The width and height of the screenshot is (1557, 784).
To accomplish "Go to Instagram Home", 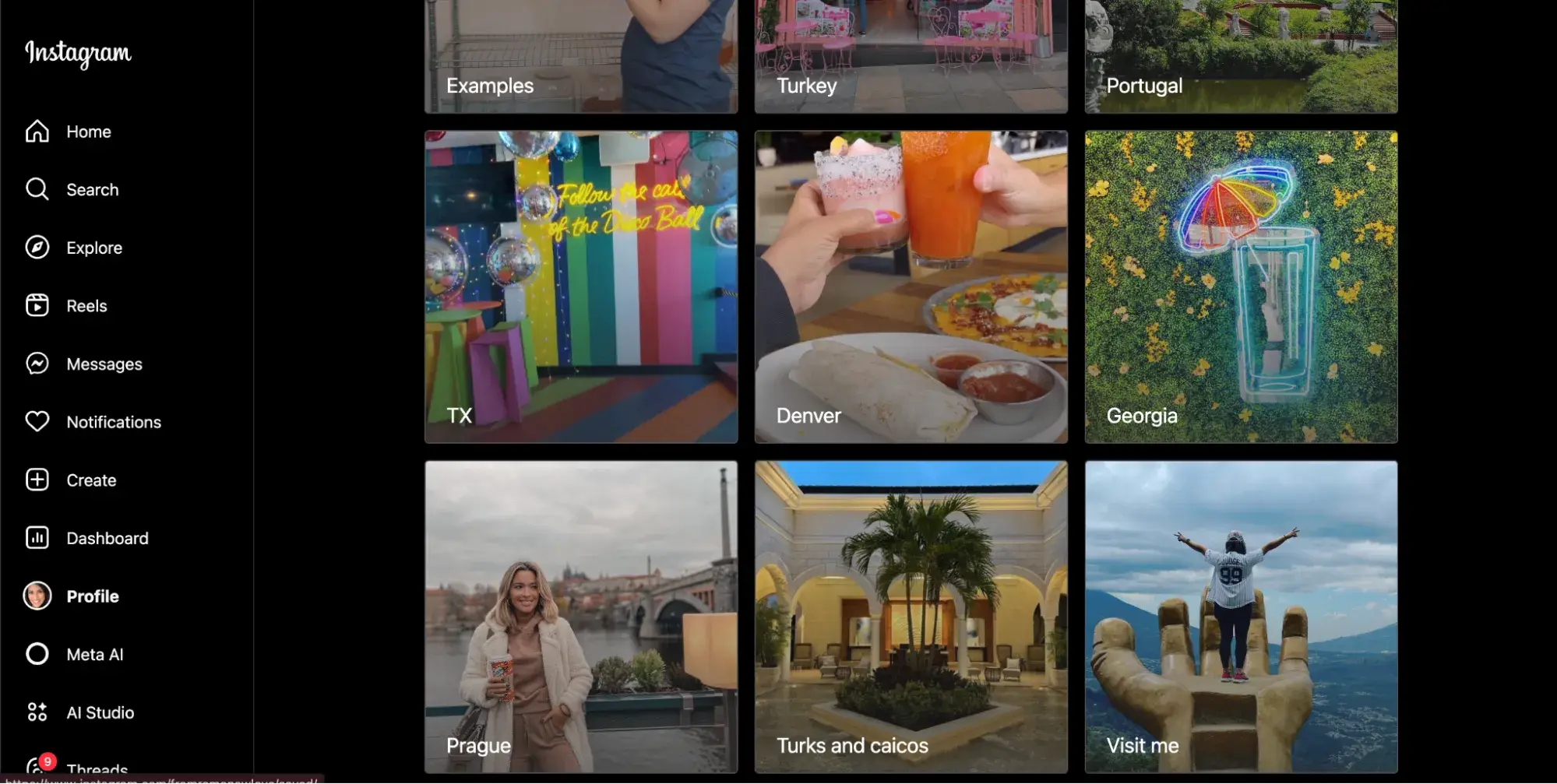I will (88, 132).
